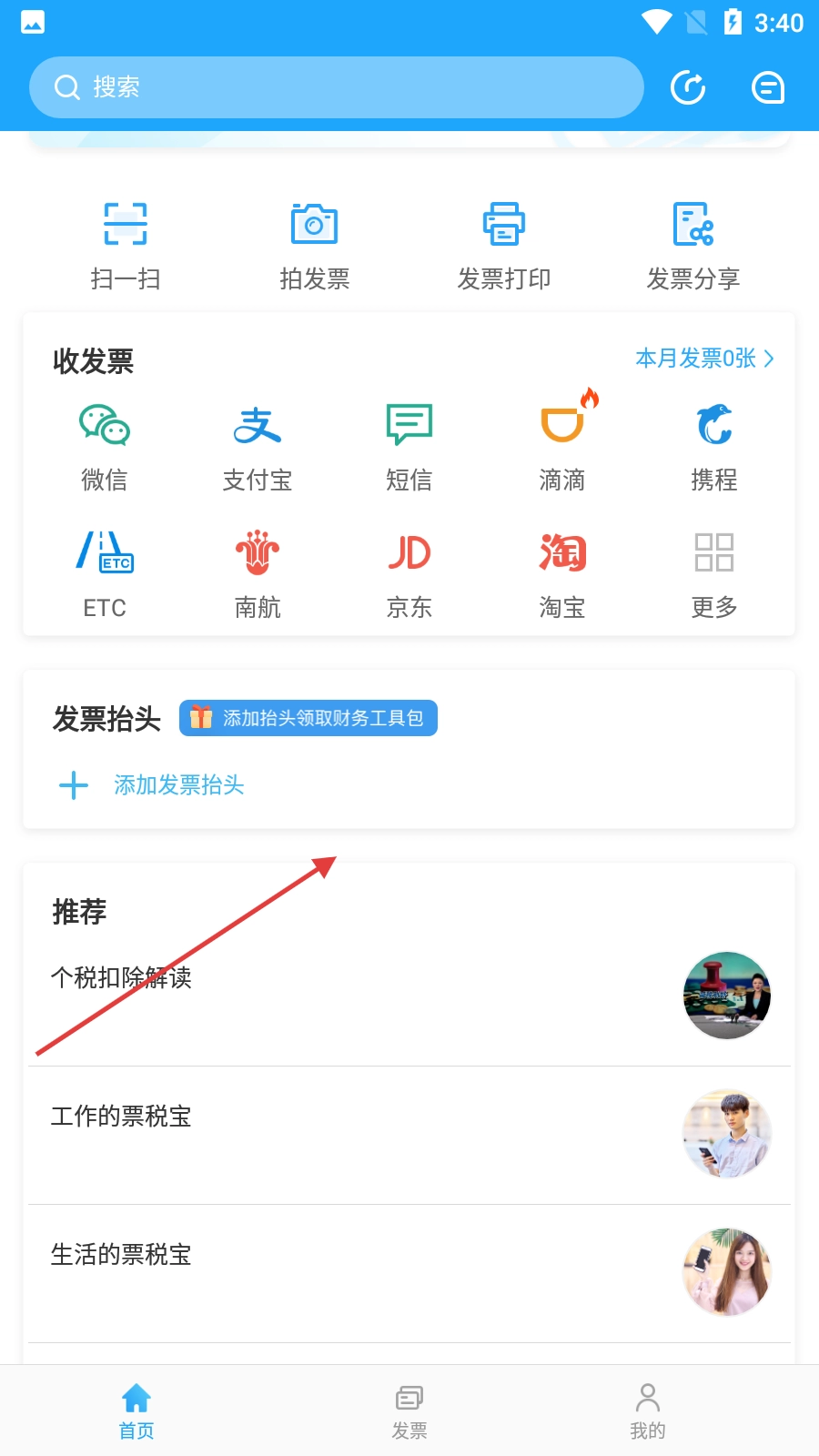View 本月发票0张 link
This screenshot has height=1456, width=819.
pyautogui.click(x=703, y=359)
